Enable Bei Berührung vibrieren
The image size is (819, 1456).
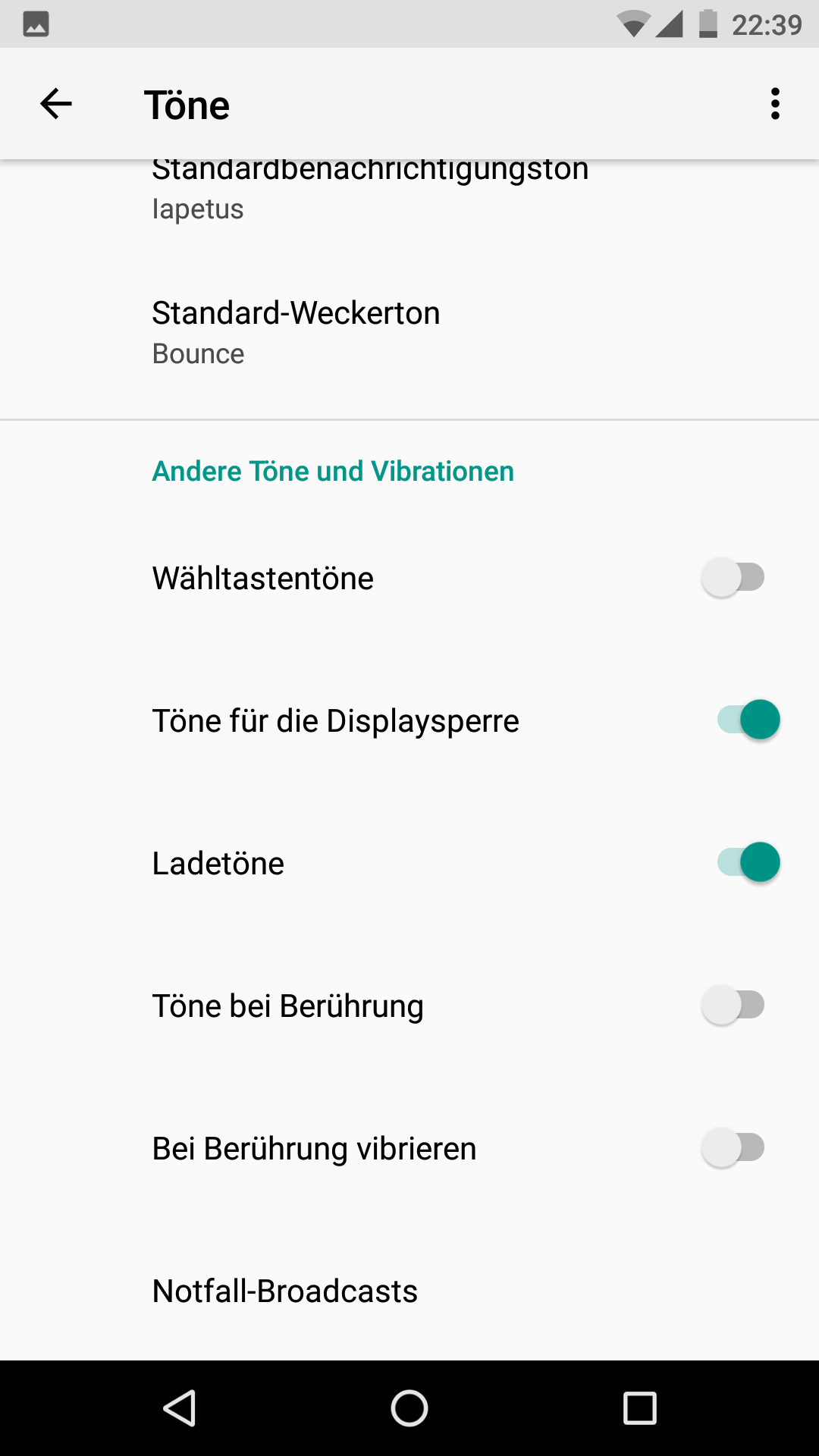(x=733, y=1147)
